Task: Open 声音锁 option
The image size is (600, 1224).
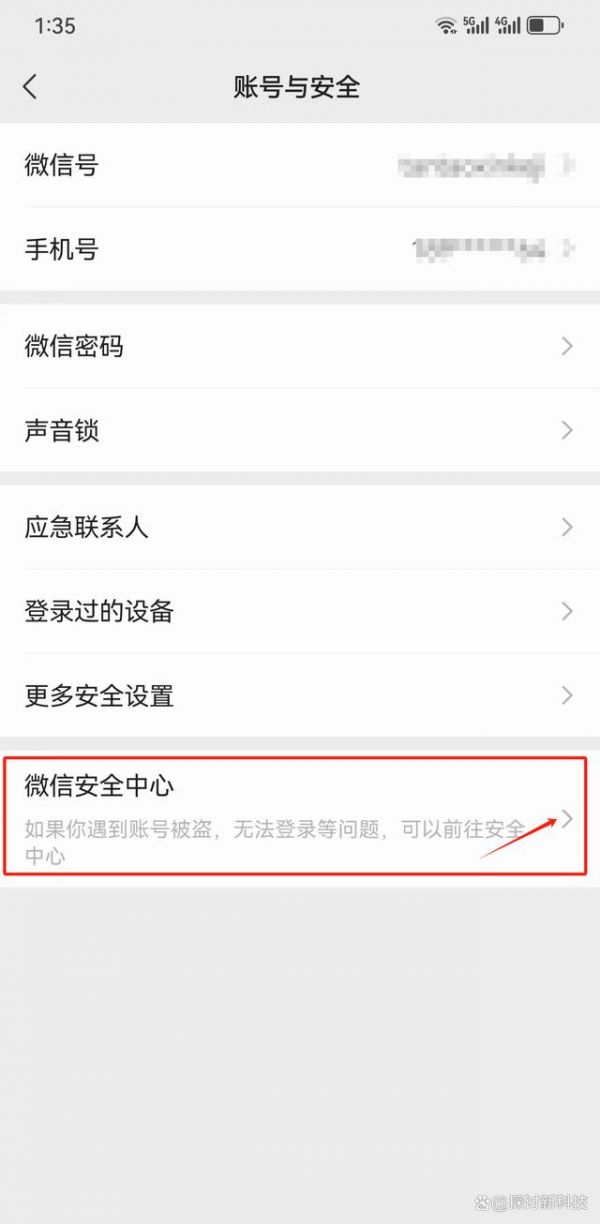Action: tap(300, 430)
